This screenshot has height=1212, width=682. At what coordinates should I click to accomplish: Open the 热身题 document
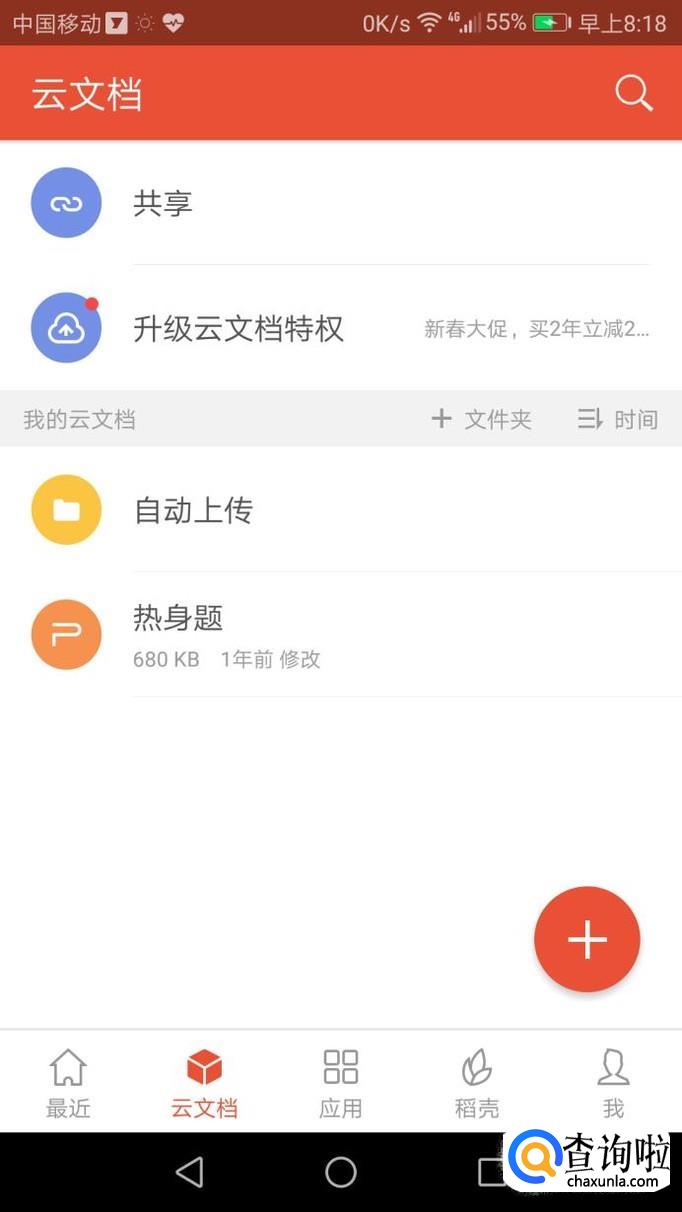340,634
